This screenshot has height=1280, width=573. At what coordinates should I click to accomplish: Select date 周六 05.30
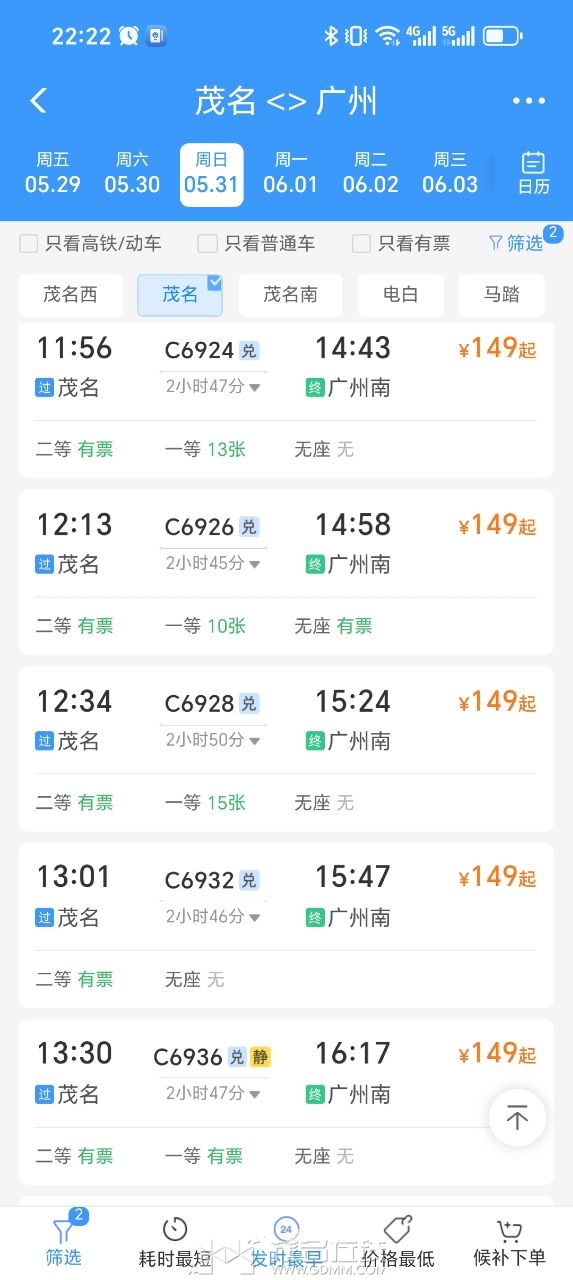pos(132,173)
